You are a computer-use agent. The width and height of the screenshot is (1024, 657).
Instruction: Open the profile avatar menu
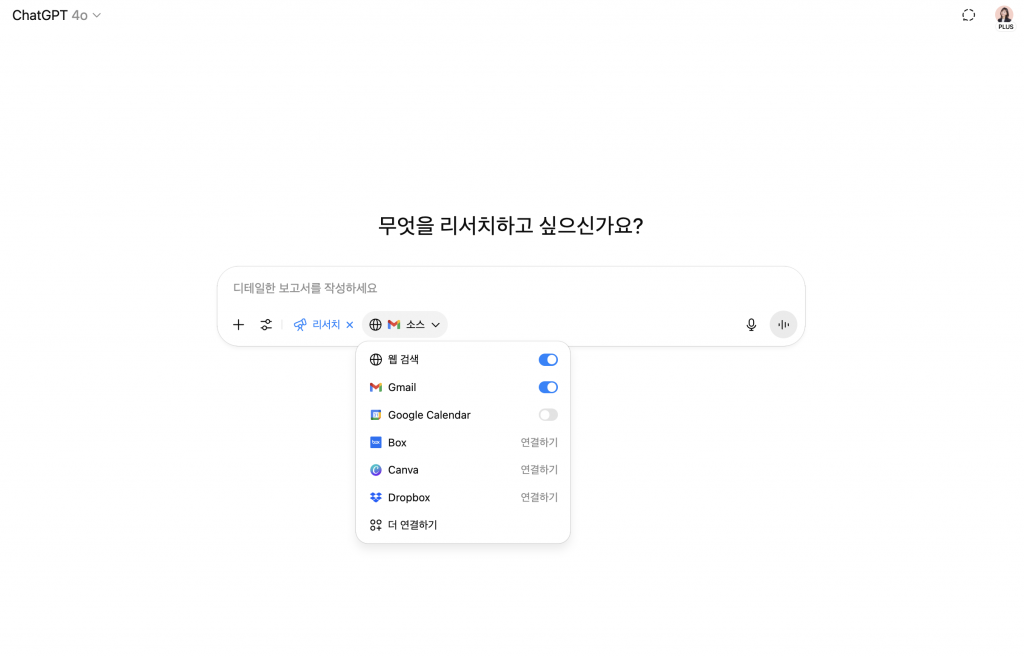[1004, 15]
